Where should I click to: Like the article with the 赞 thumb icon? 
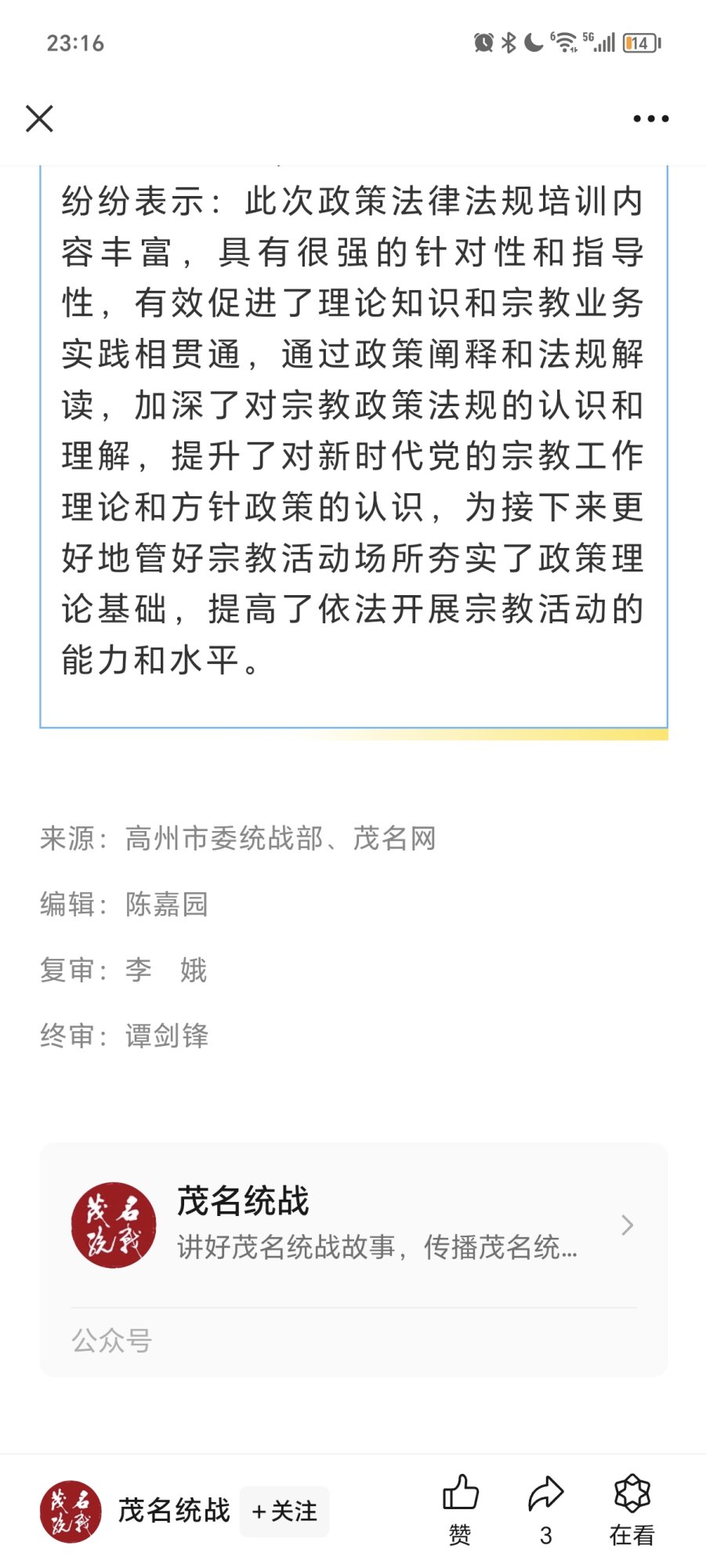(x=460, y=1508)
